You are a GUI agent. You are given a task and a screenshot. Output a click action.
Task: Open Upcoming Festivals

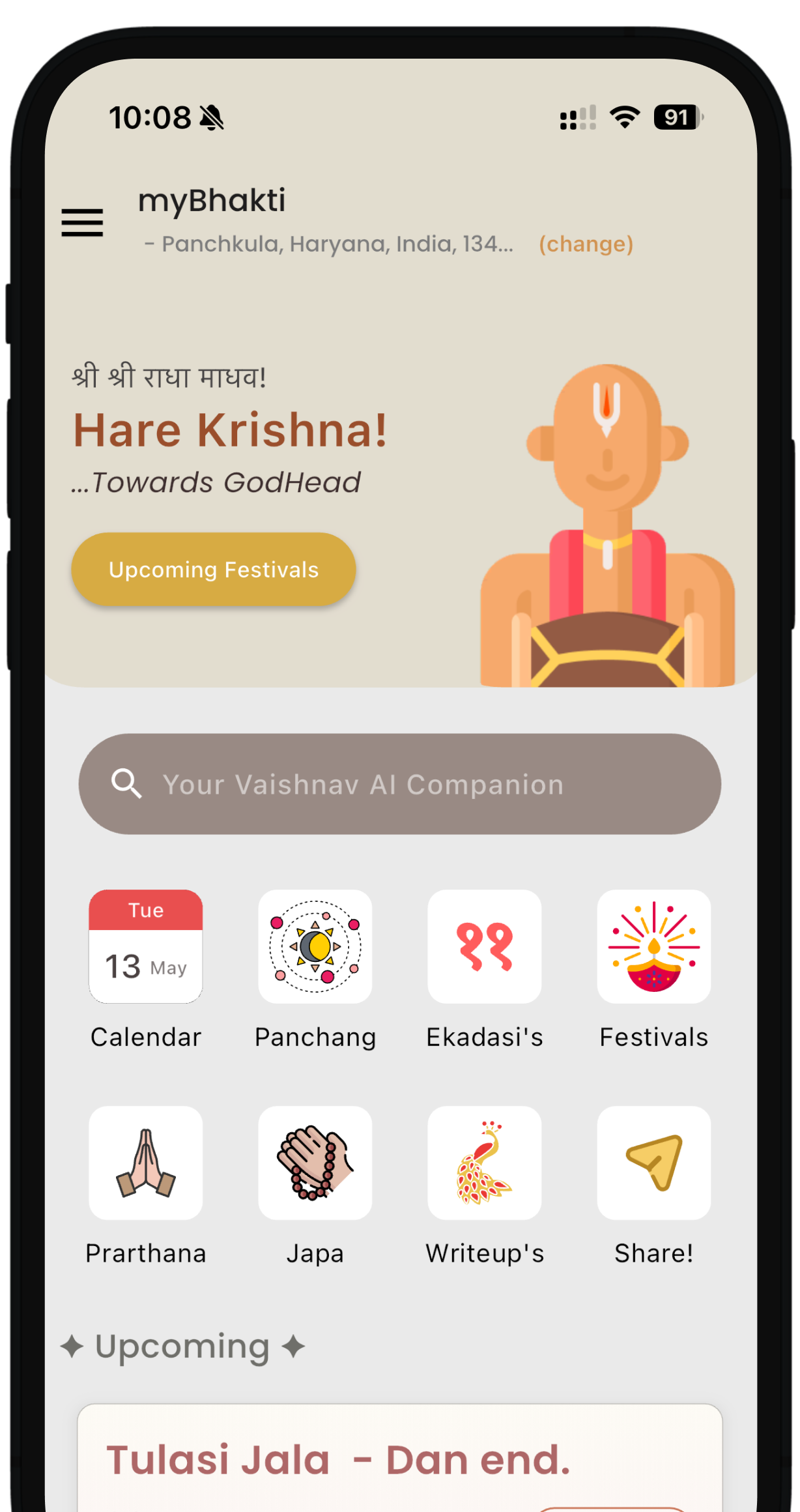tap(214, 570)
